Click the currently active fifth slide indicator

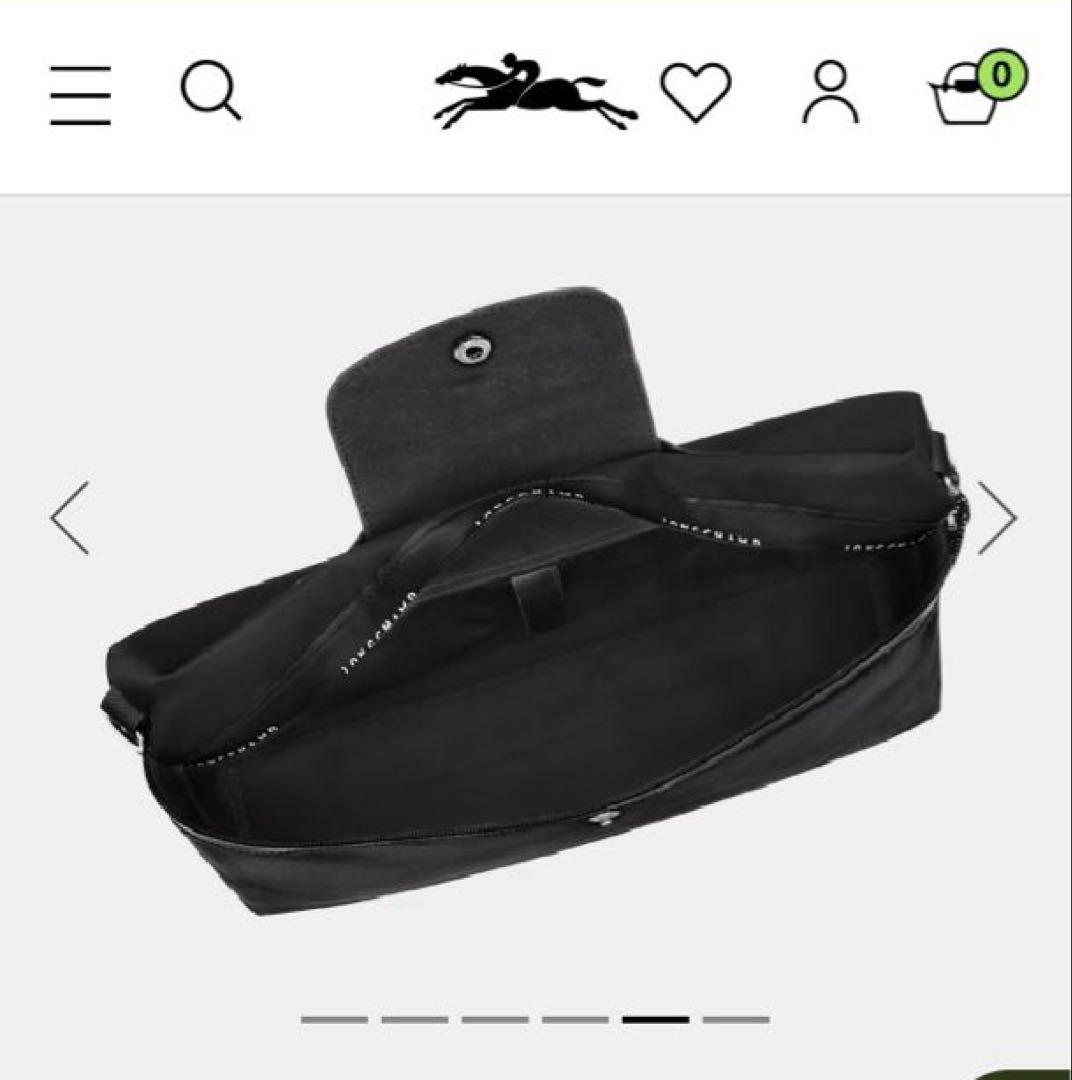[x=658, y=1018]
